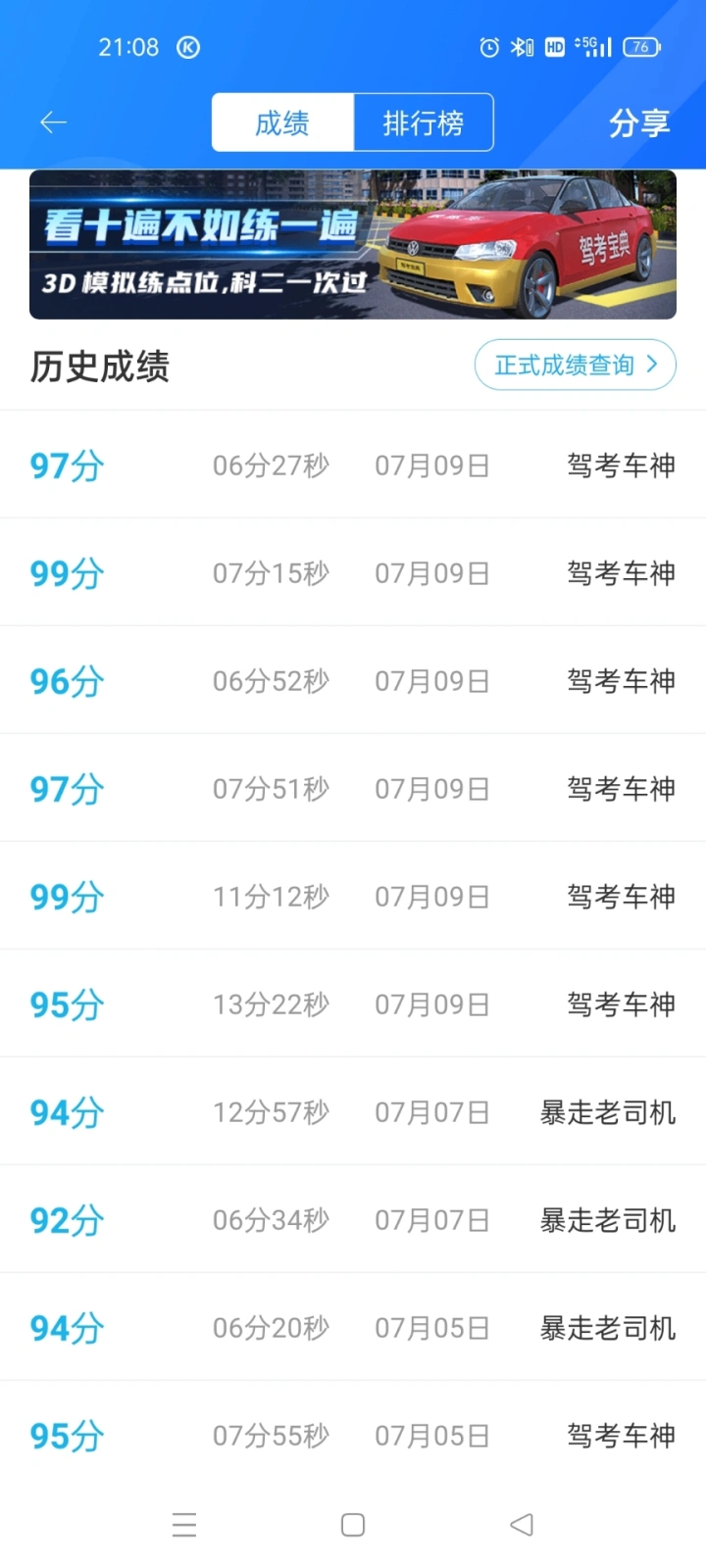Go back using the top-left arrow
This screenshot has width=706, height=1568.
point(53,122)
